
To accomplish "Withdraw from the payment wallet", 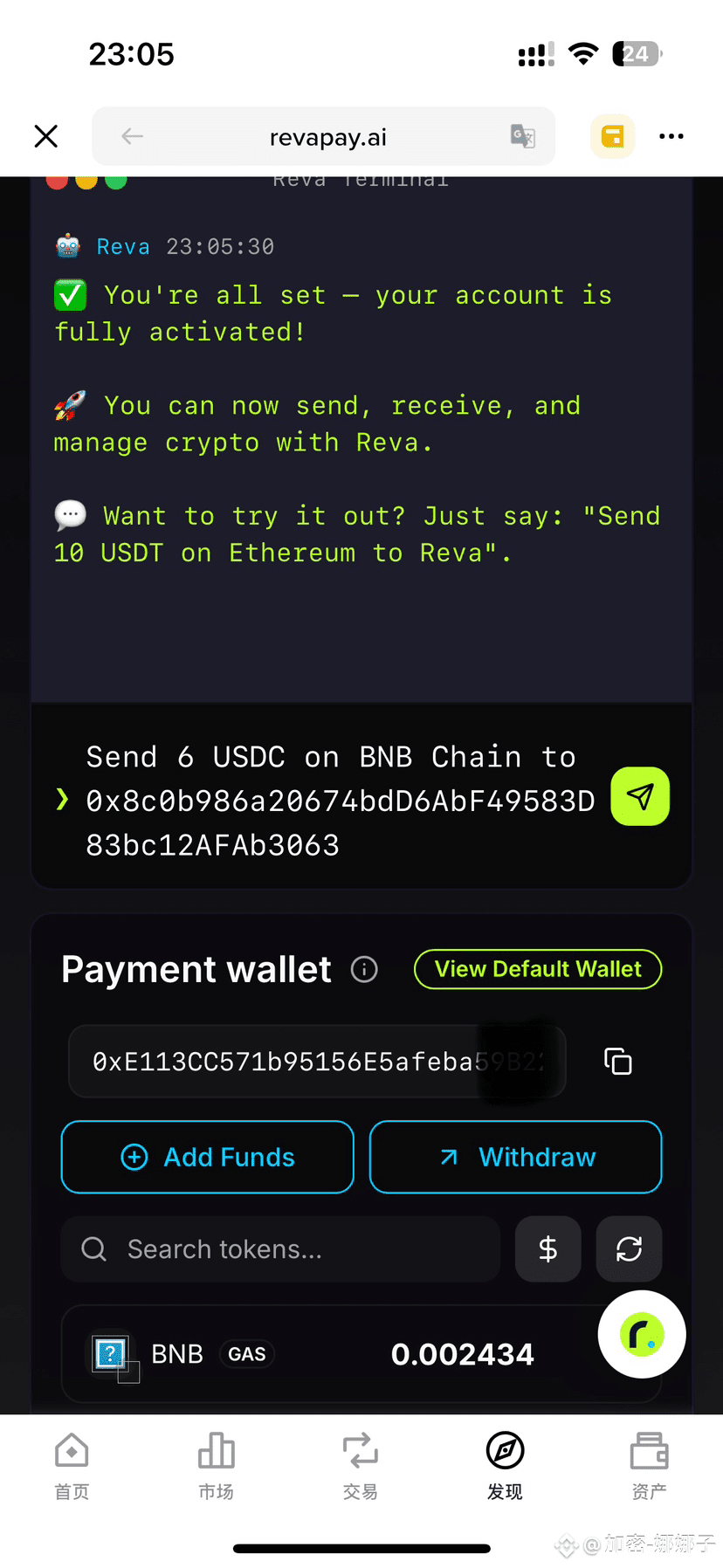I will [515, 1157].
